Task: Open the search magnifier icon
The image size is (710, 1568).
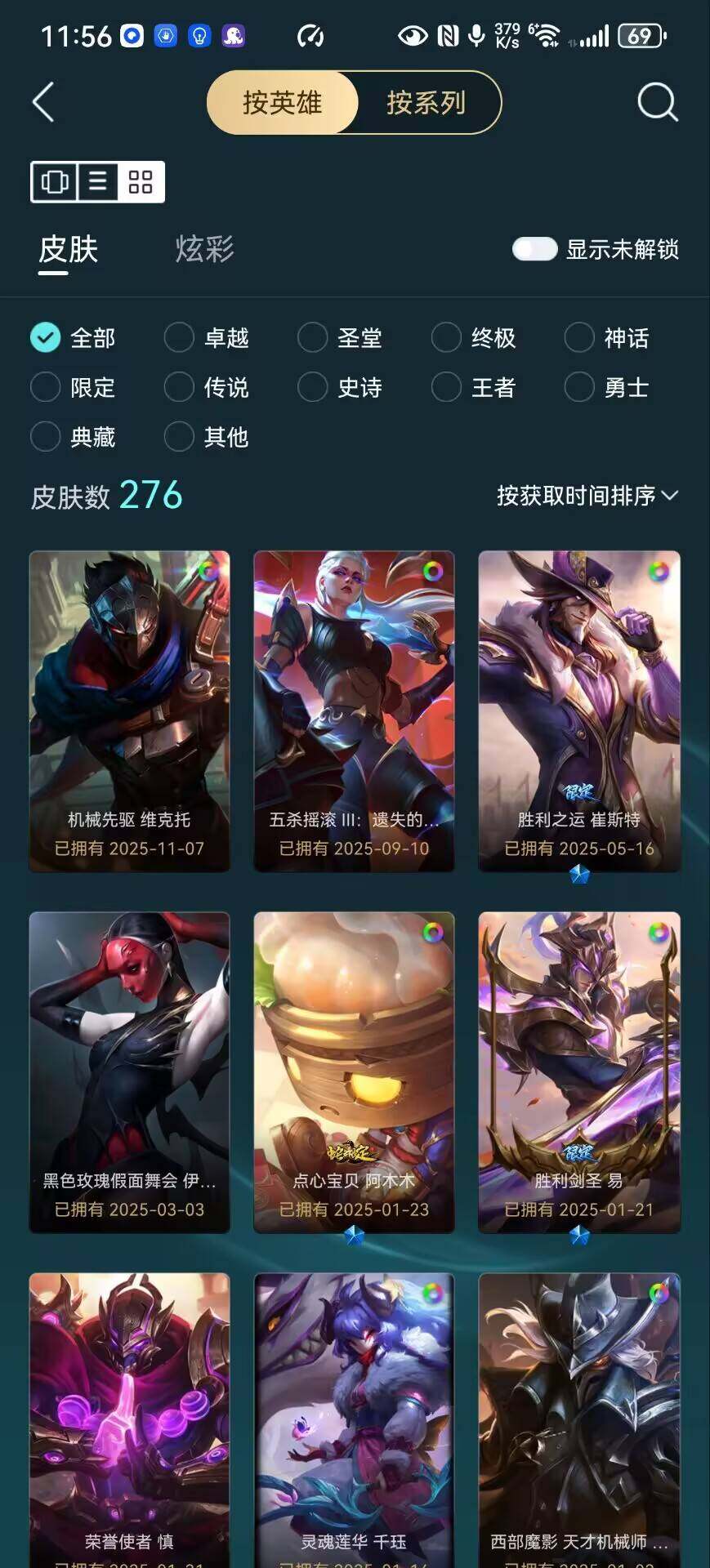Action: pos(657,103)
